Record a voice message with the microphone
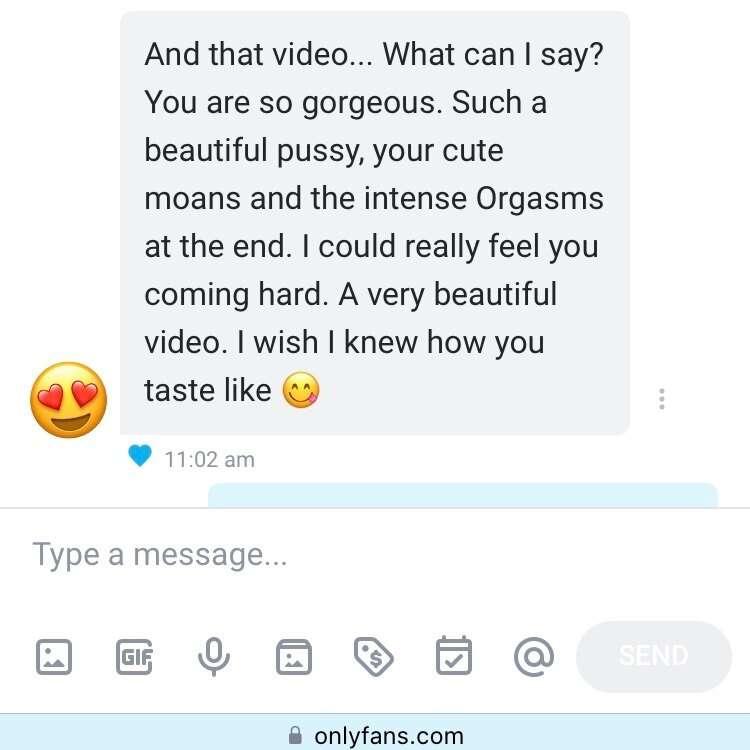Image resolution: width=750 pixels, height=750 pixels. [213, 657]
